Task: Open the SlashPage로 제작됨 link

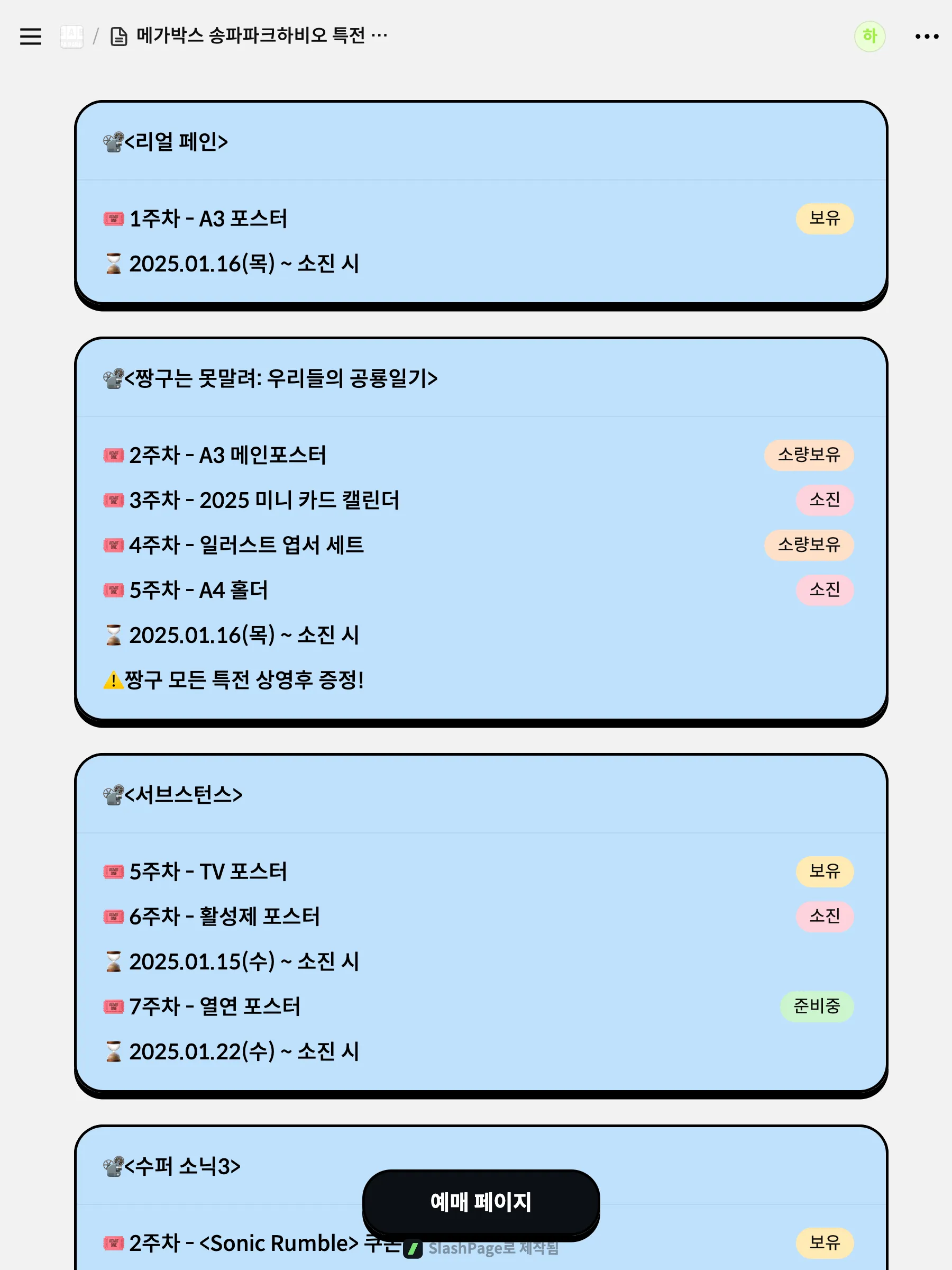Action: [x=492, y=1249]
